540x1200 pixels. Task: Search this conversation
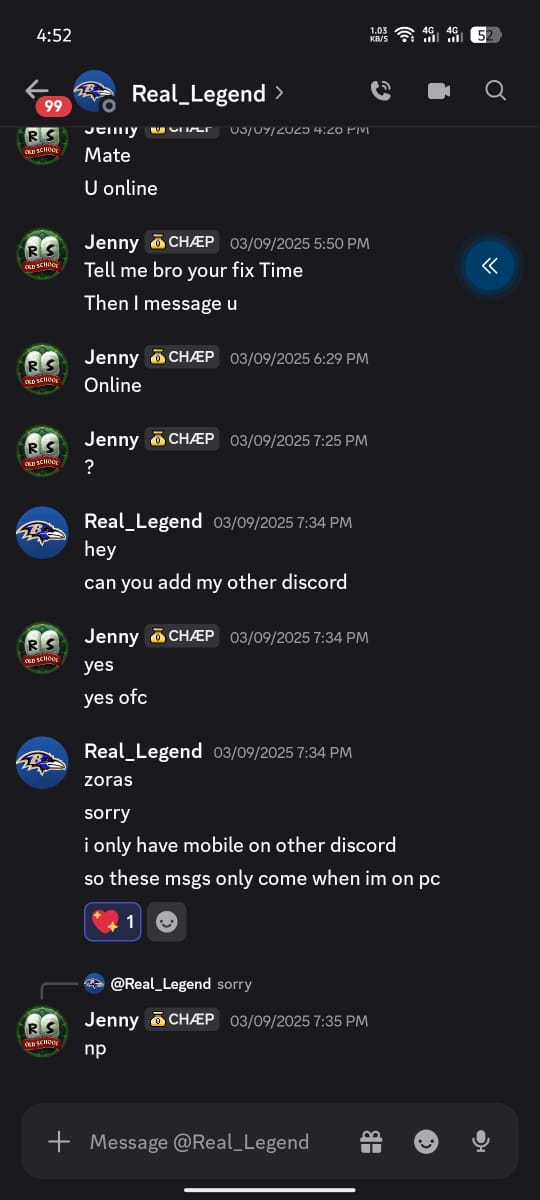pos(495,92)
